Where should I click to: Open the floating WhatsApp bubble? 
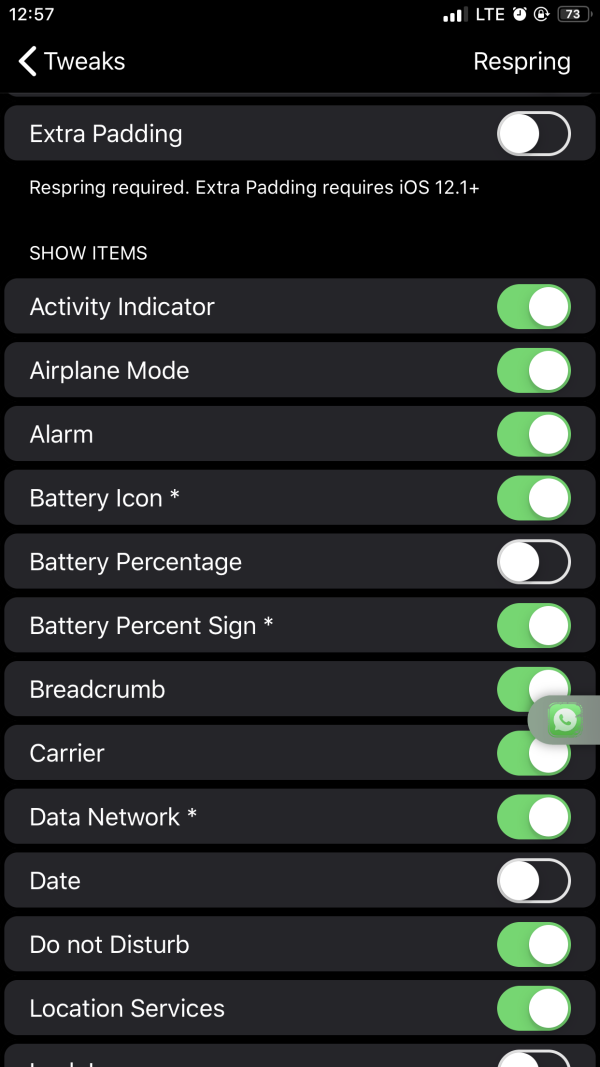(x=565, y=719)
